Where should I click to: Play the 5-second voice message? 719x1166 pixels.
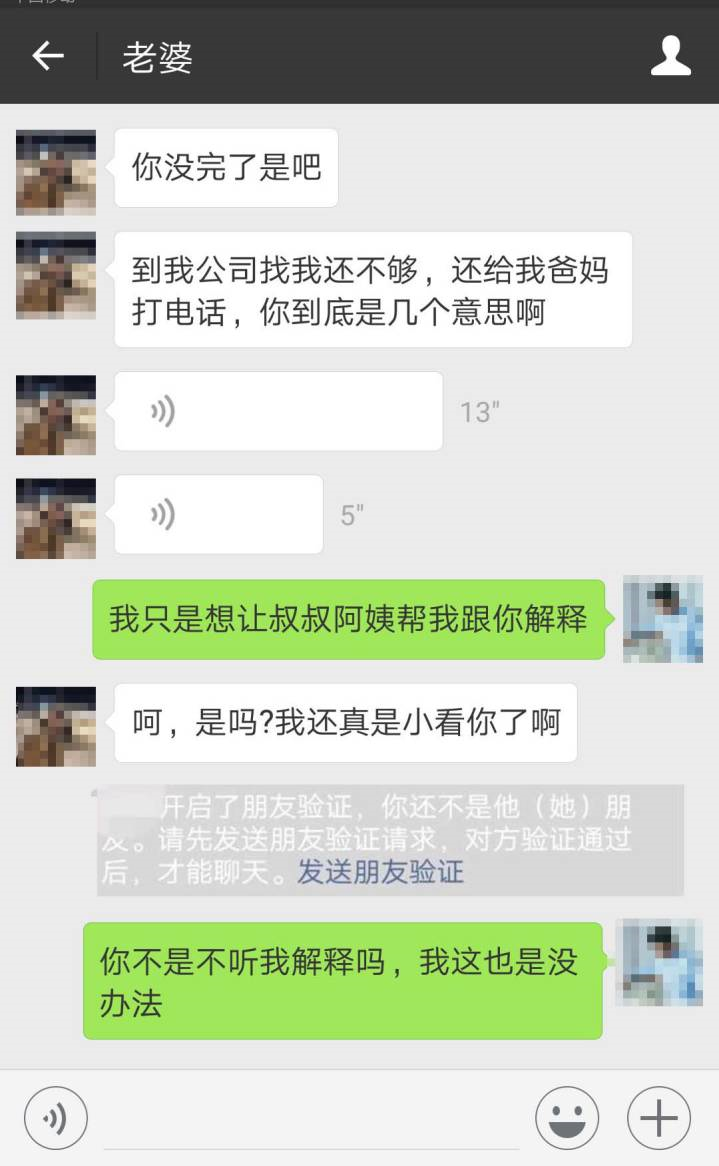coord(218,514)
